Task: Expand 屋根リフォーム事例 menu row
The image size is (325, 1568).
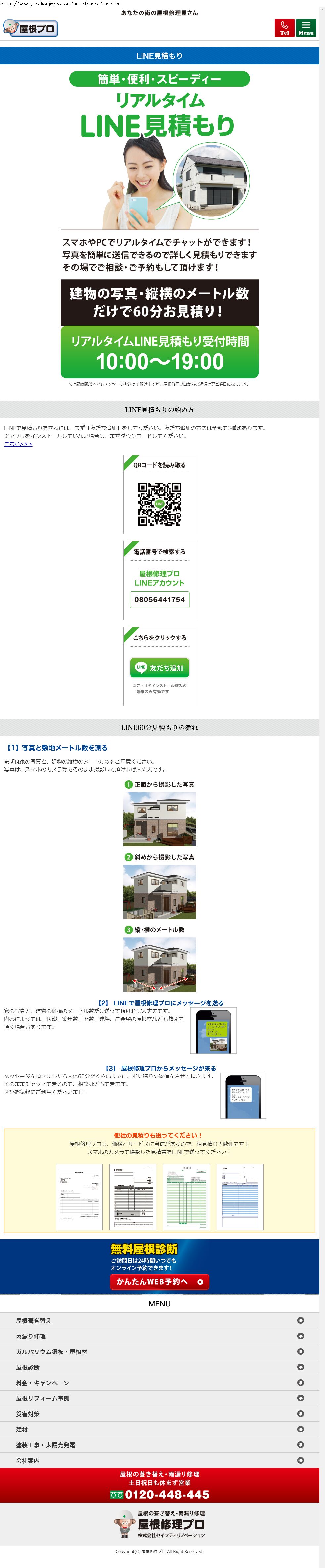Action: click(159, 1398)
